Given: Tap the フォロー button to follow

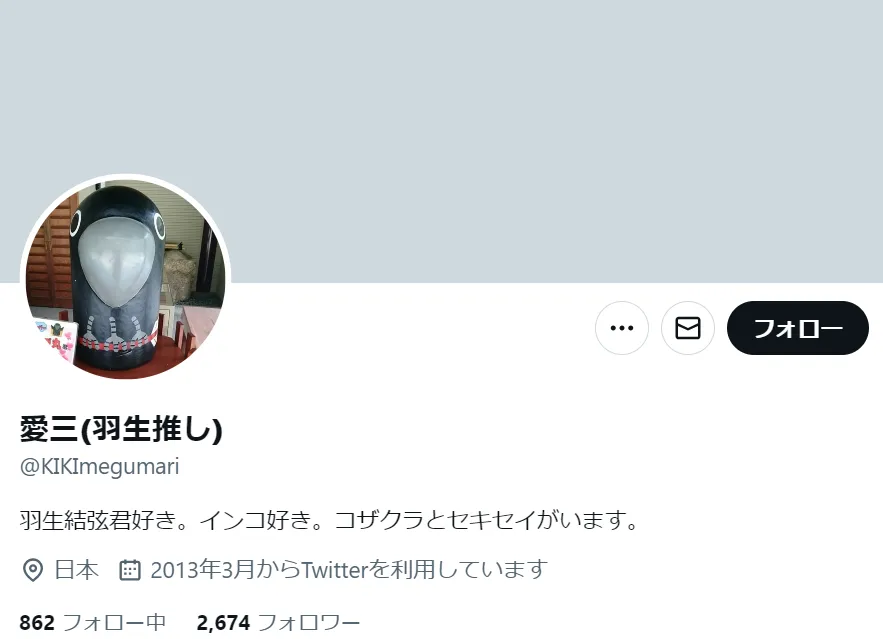Looking at the screenshot, I should coord(797,328).
